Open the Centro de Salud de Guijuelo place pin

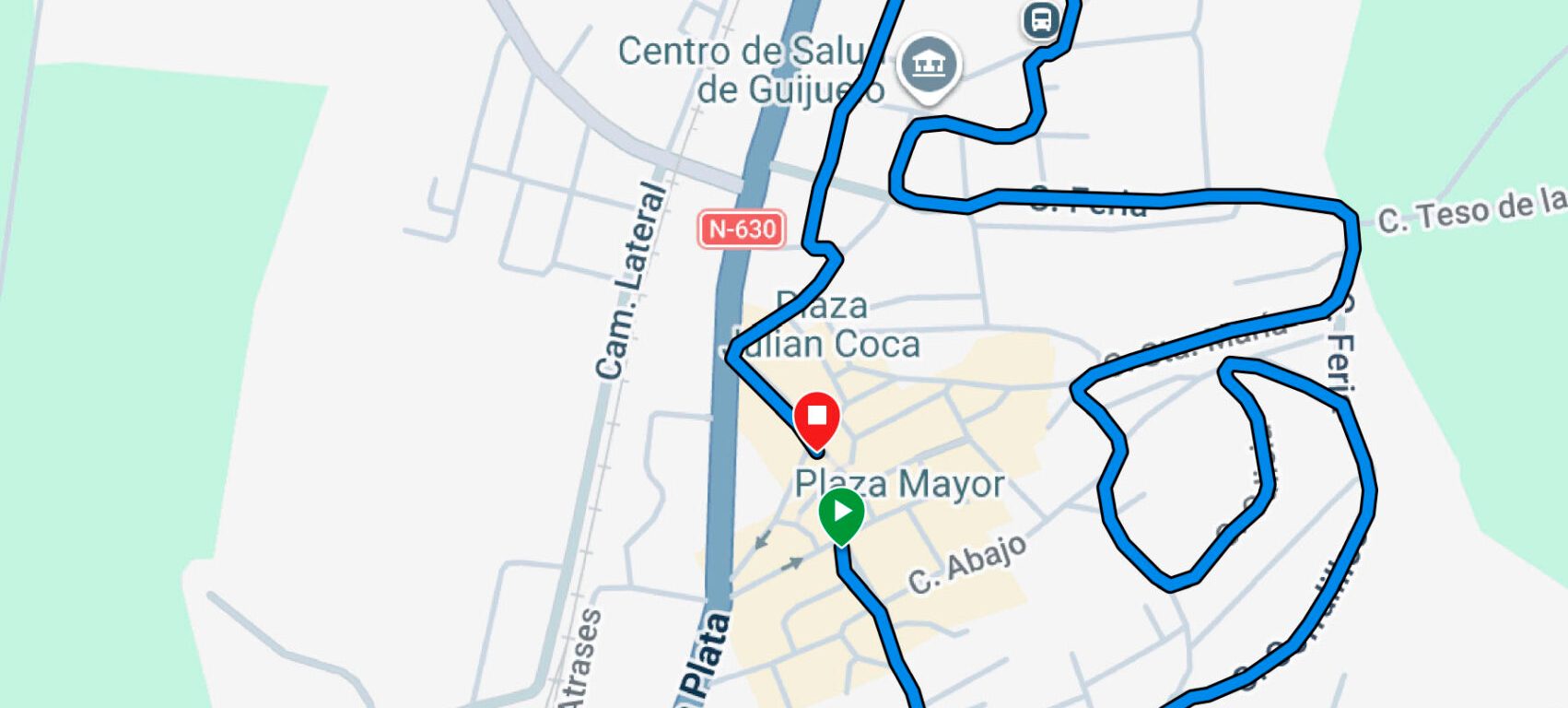(929, 65)
